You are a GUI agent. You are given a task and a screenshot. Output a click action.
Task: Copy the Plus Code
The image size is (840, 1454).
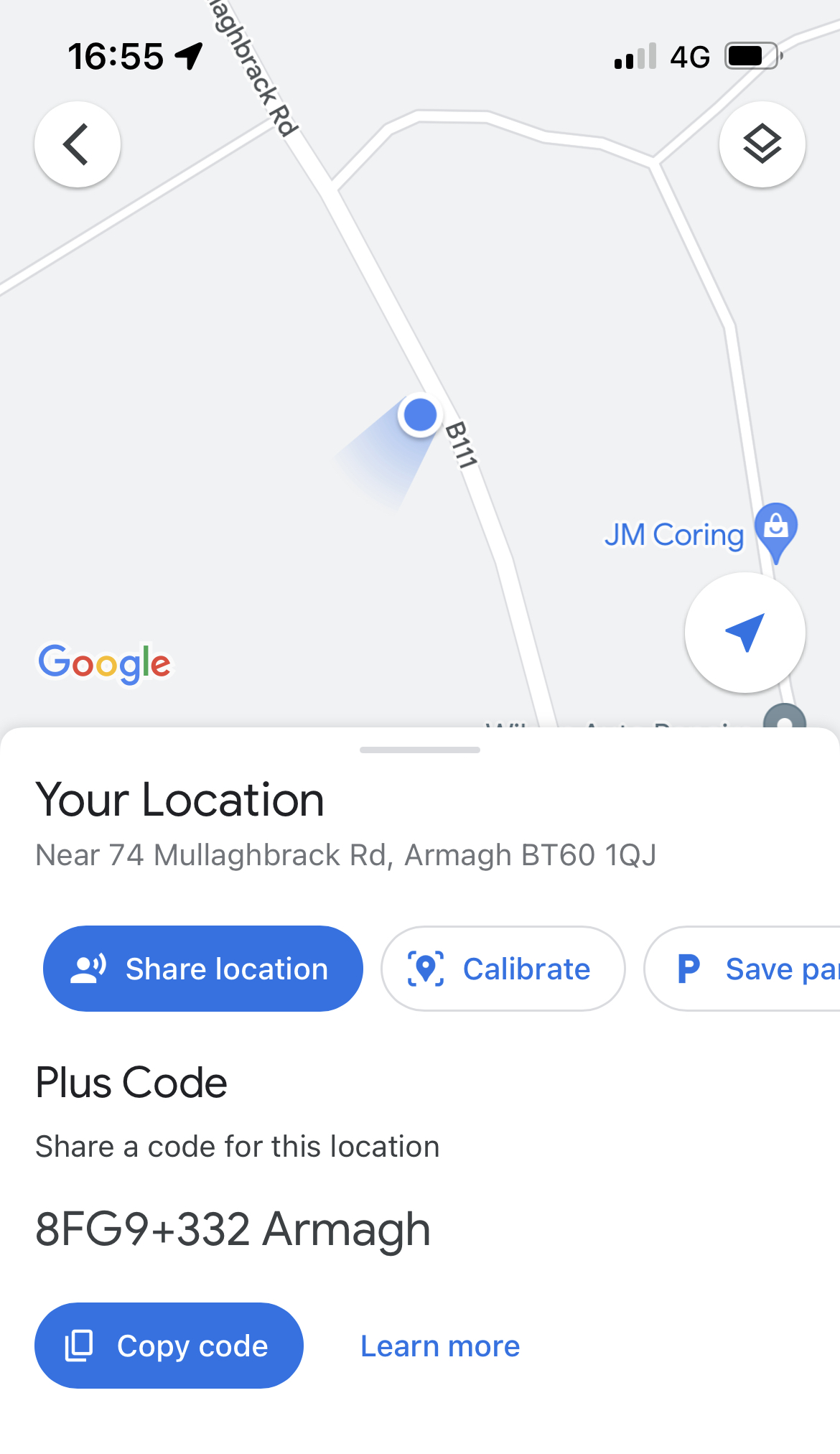169,1346
